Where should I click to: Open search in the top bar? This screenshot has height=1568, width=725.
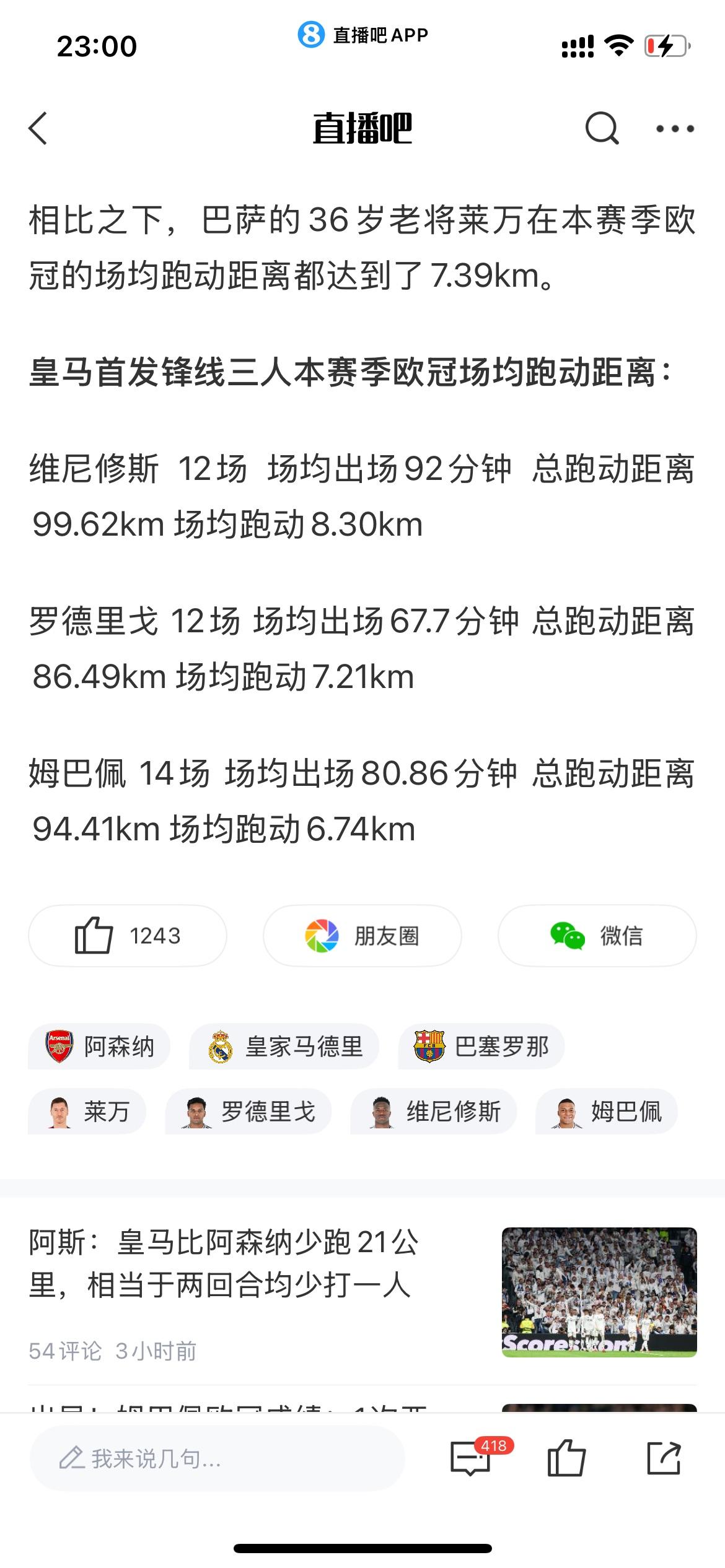602,128
